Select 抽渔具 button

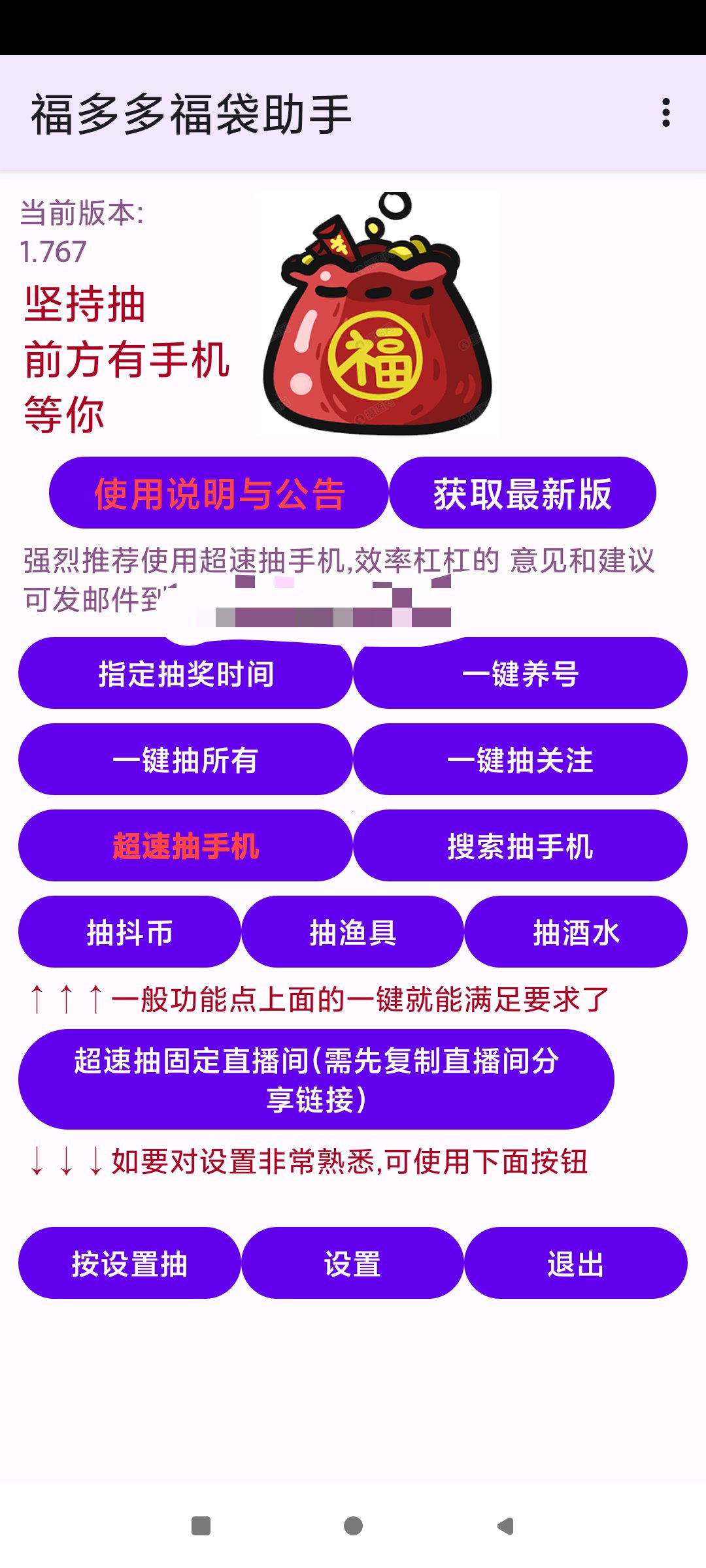(x=352, y=932)
